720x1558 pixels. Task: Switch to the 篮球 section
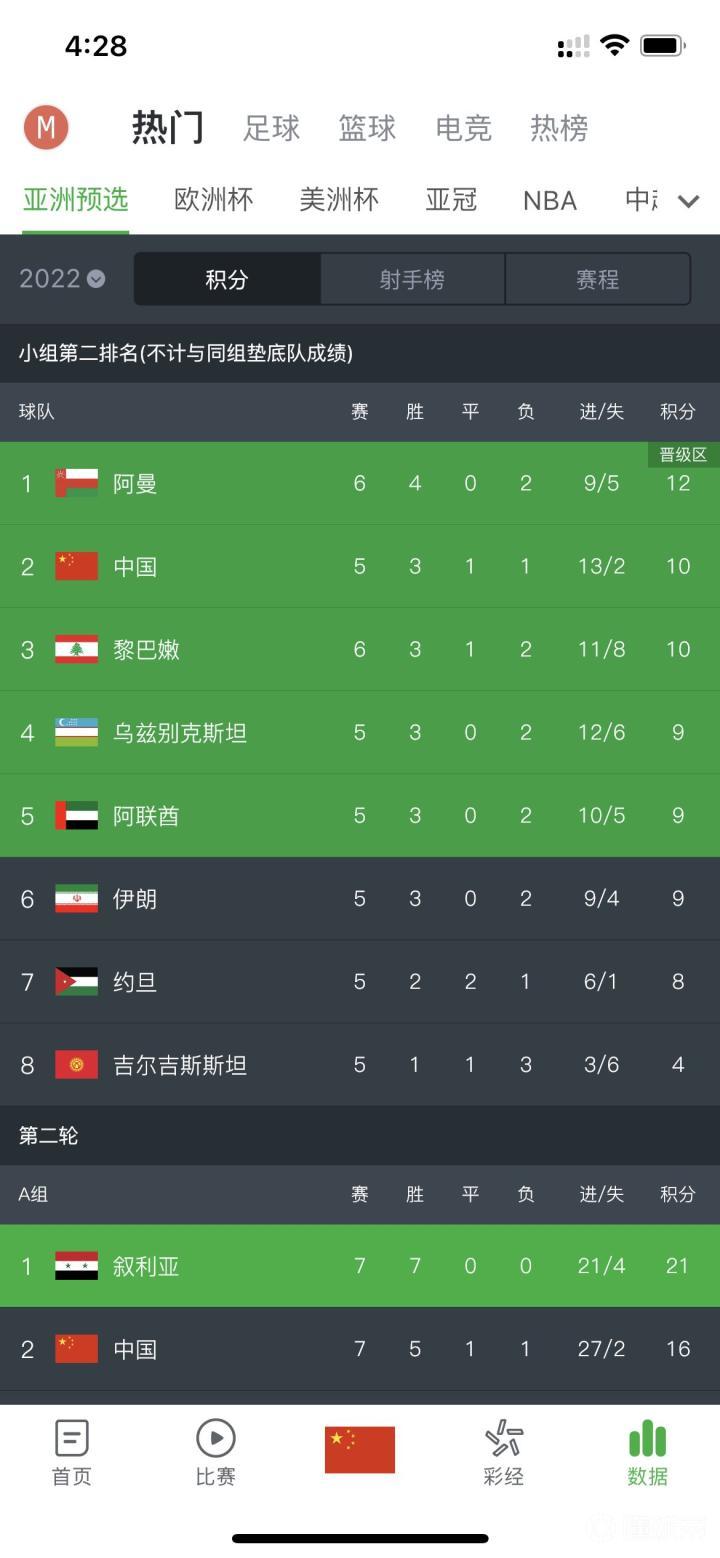coord(367,129)
